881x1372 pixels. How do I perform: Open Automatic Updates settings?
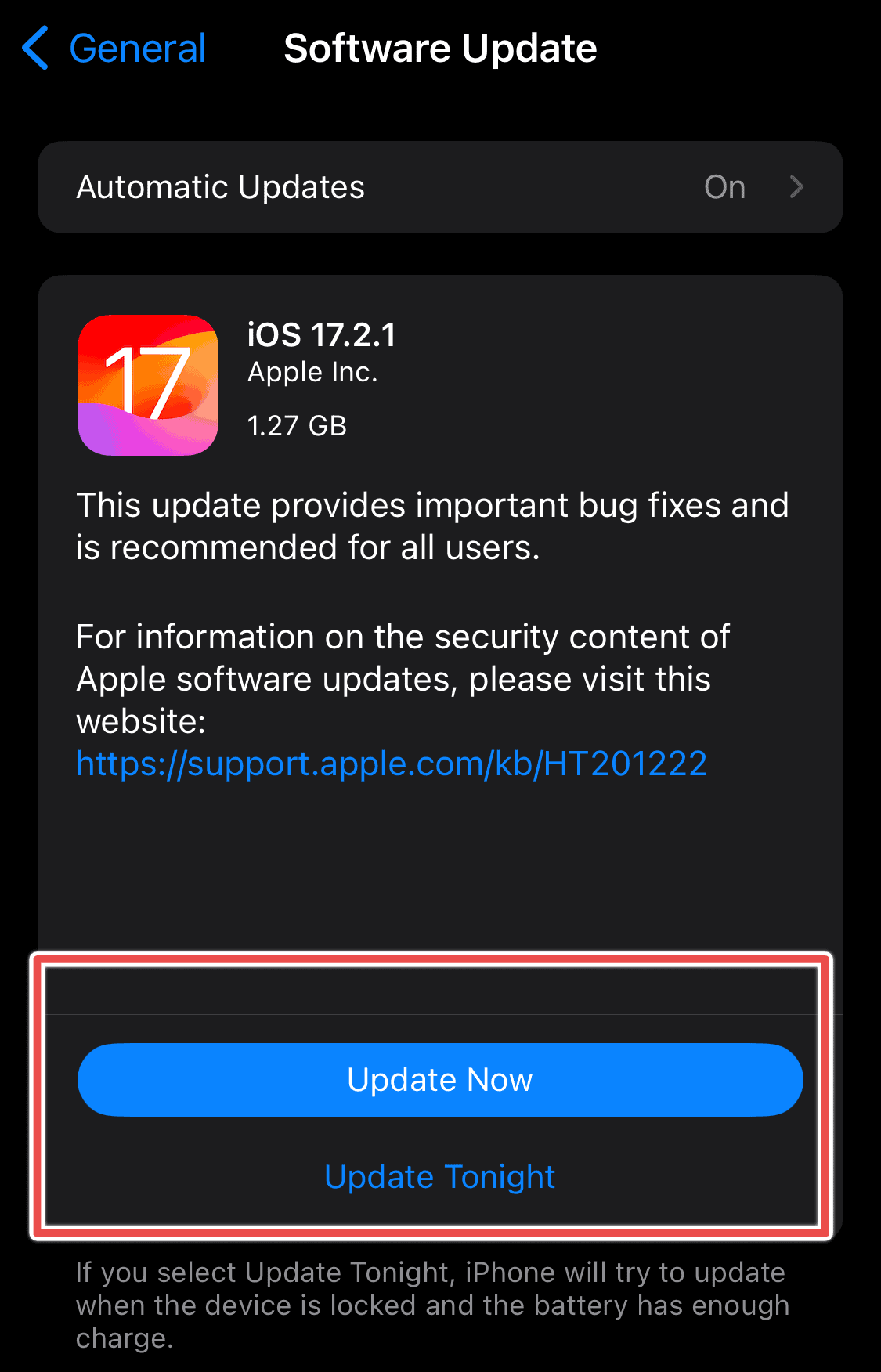click(x=440, y=187)
